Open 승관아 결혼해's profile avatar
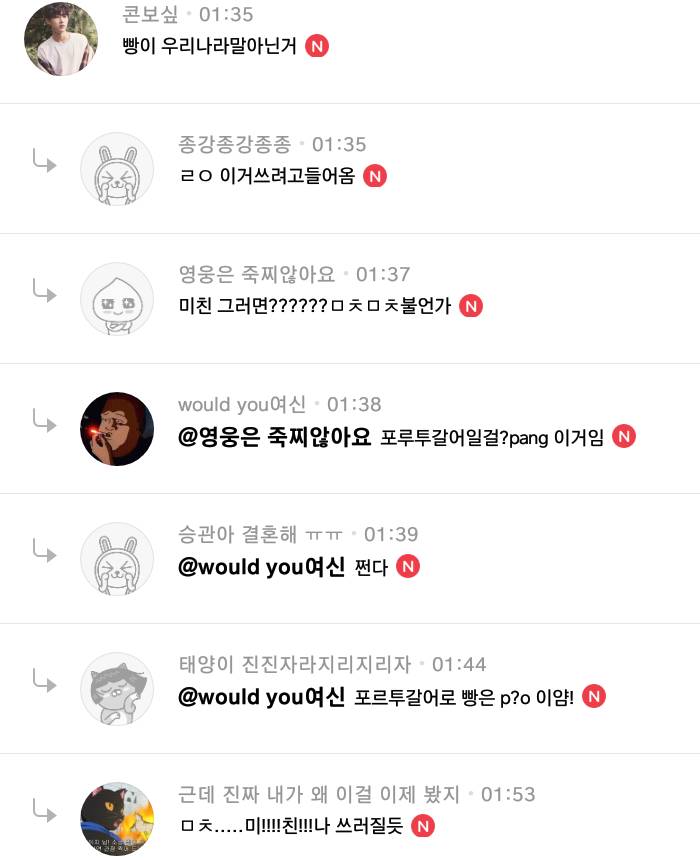 coord(117,559)
